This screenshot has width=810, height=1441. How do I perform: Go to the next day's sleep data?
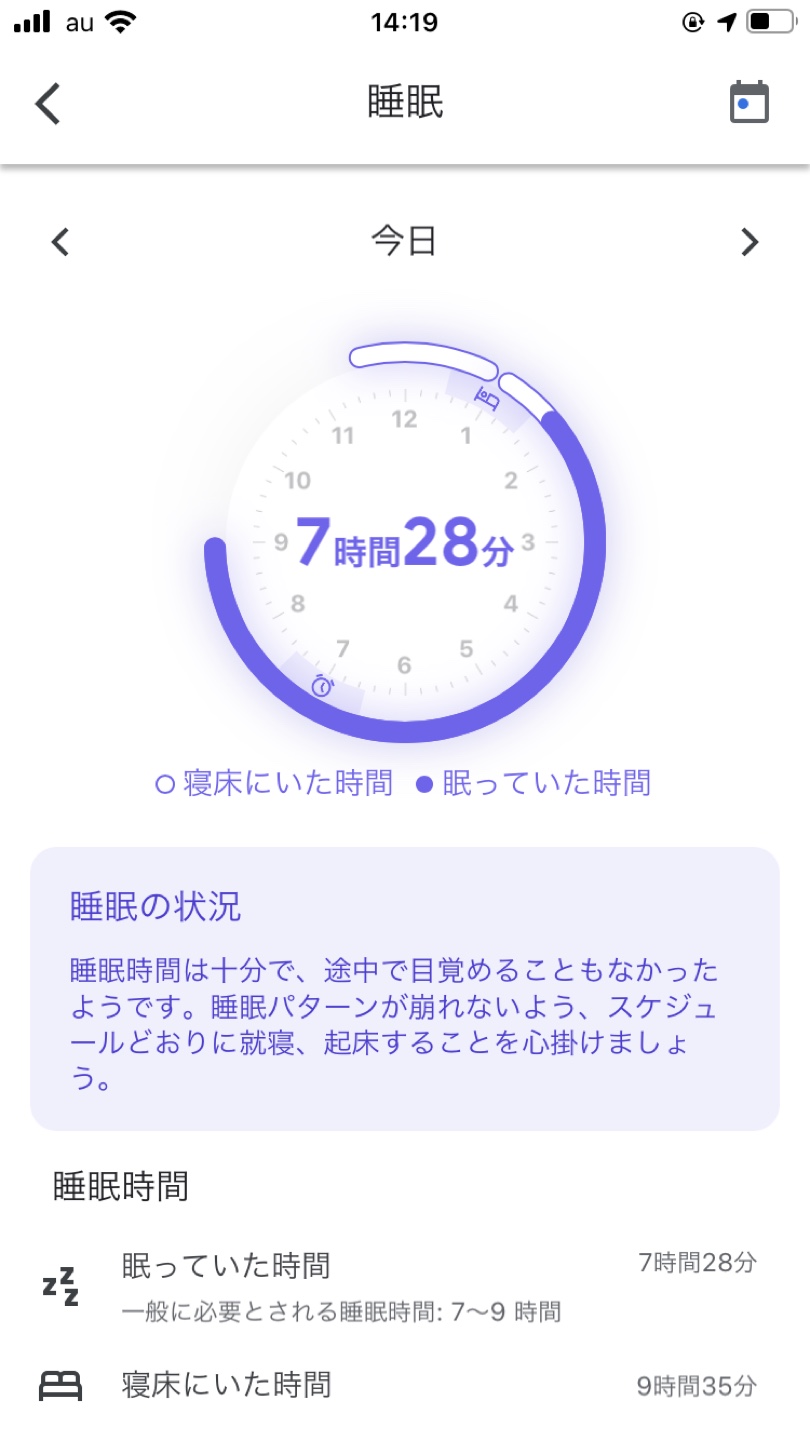749,242
